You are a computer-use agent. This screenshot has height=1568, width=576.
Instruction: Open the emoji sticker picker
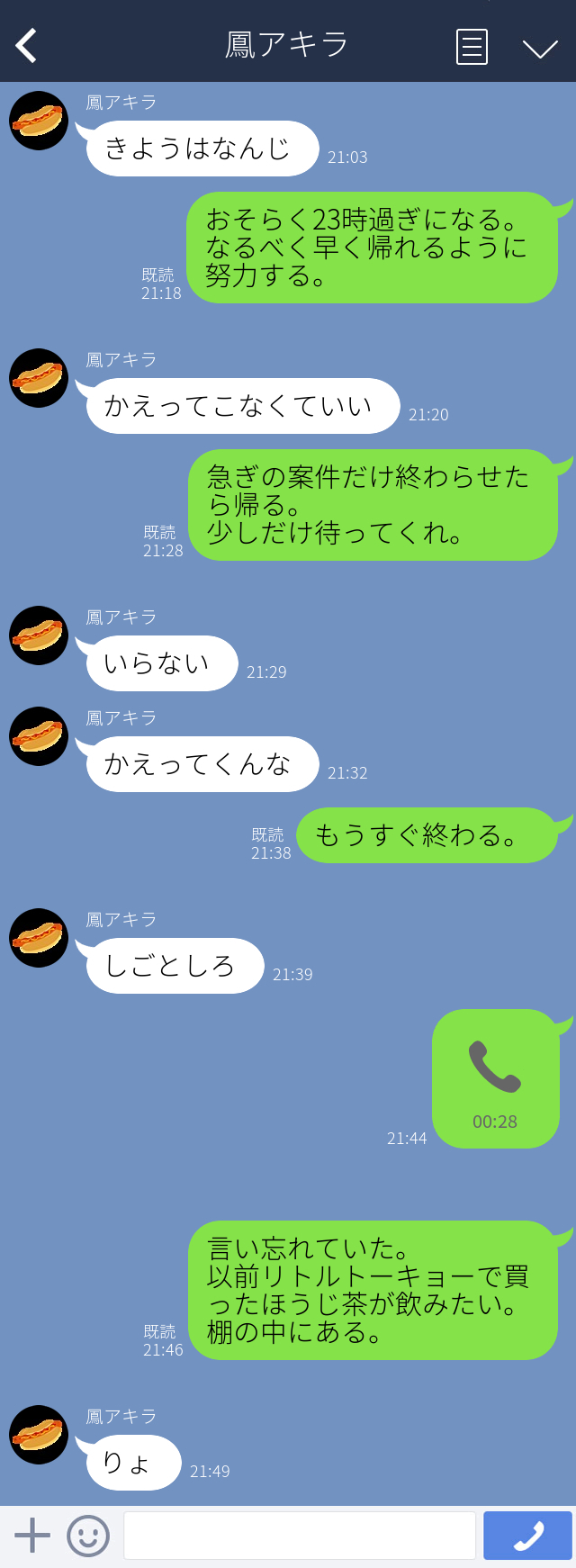tap(88, 1535)
